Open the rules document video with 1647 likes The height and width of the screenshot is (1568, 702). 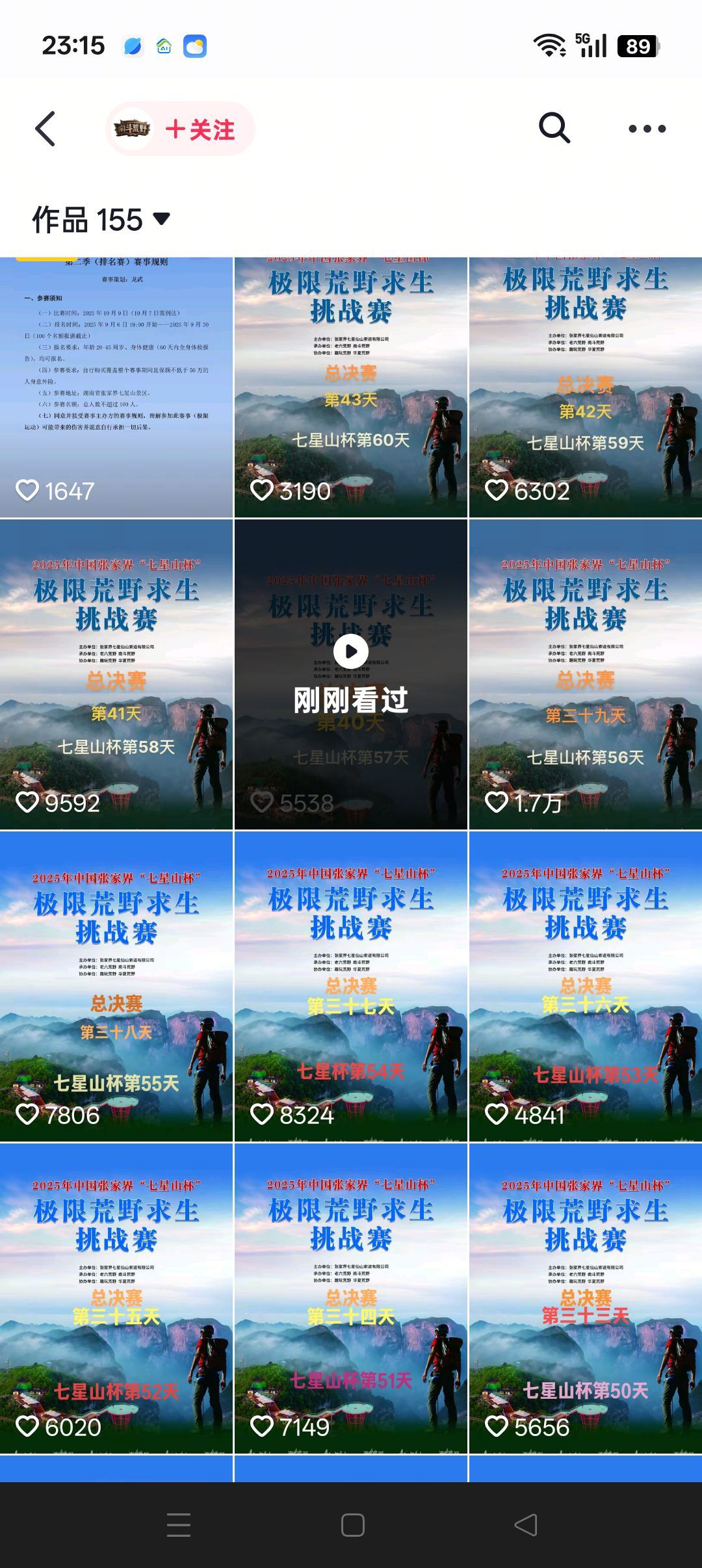[x=116, y=387]
